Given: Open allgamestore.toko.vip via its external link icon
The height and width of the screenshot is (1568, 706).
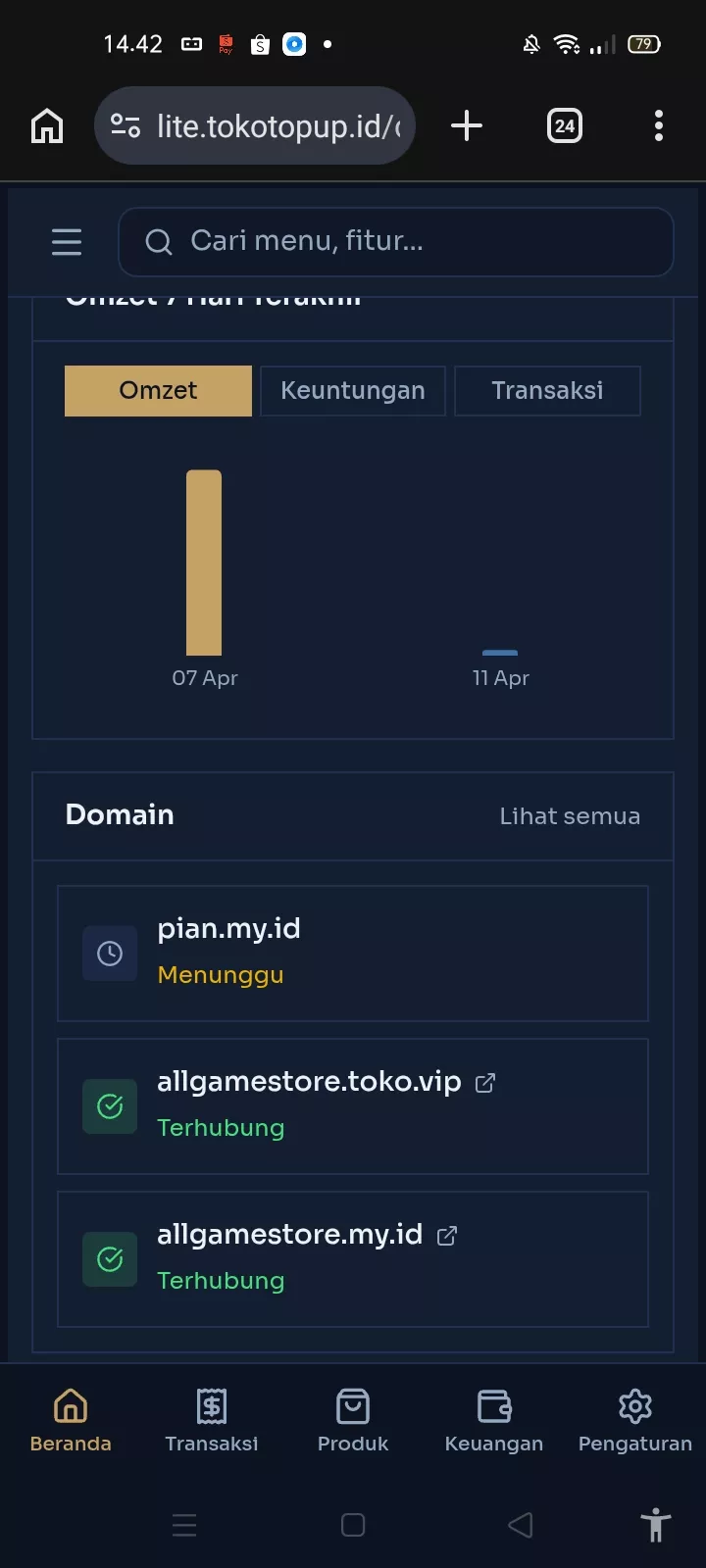Looking at the screenshot, I should pyautogui.click(x=483, y=1081).
